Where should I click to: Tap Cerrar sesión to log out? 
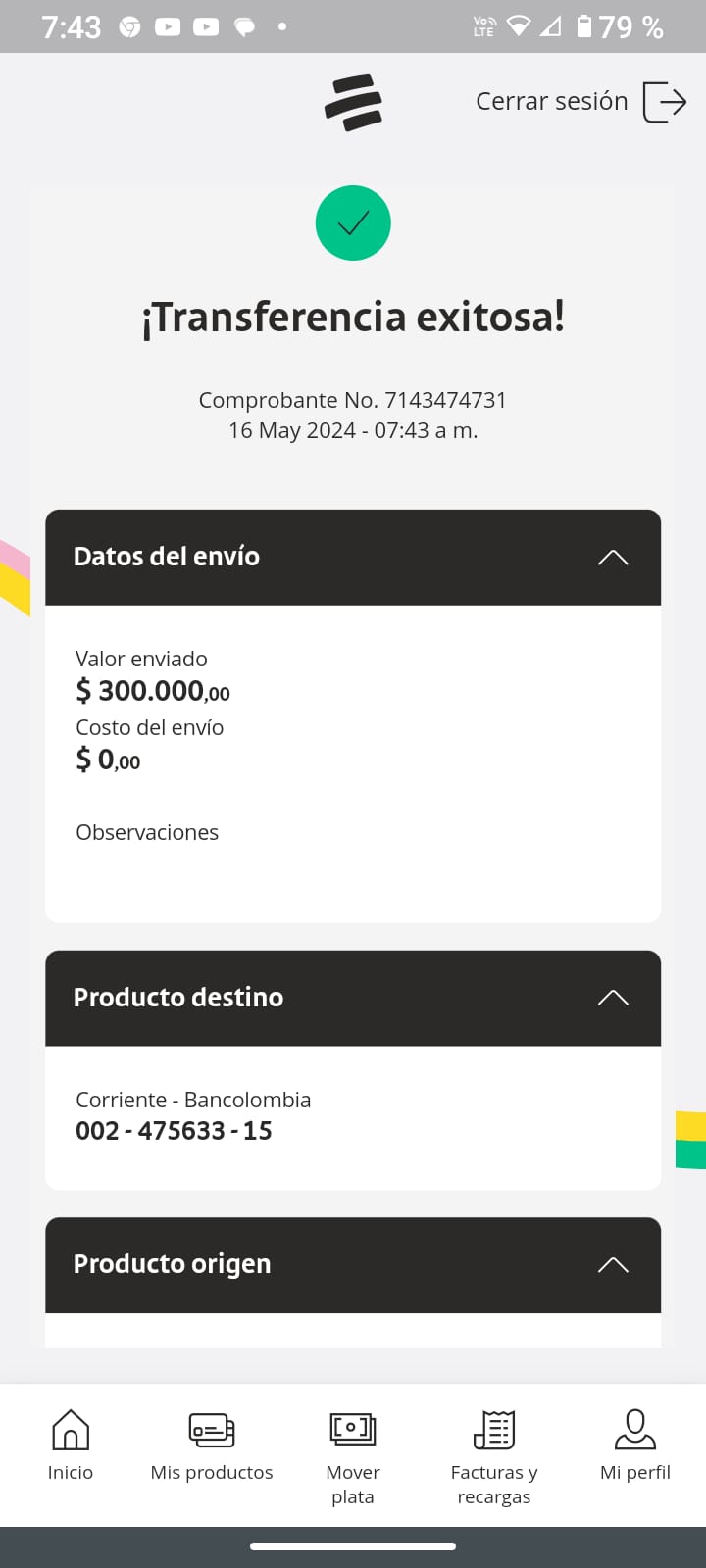[580, 102]
